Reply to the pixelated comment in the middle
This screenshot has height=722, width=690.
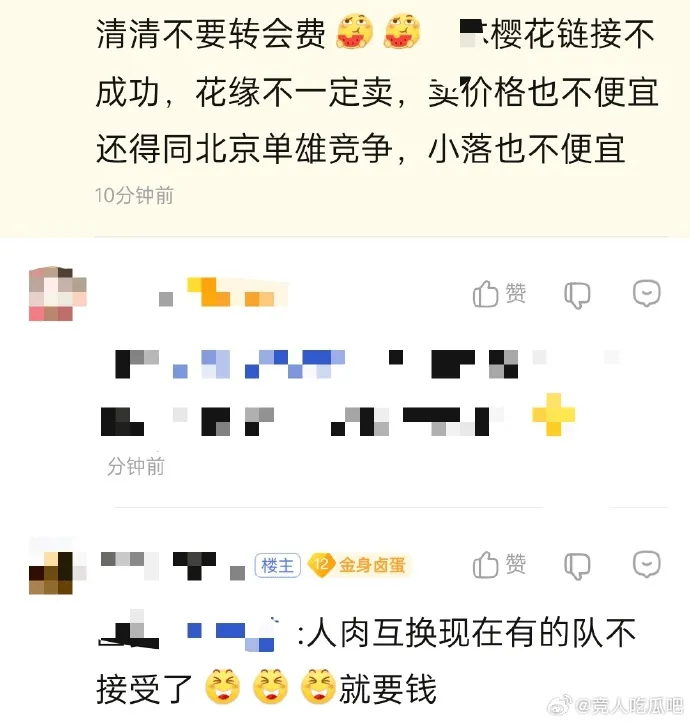coord(647,294)
